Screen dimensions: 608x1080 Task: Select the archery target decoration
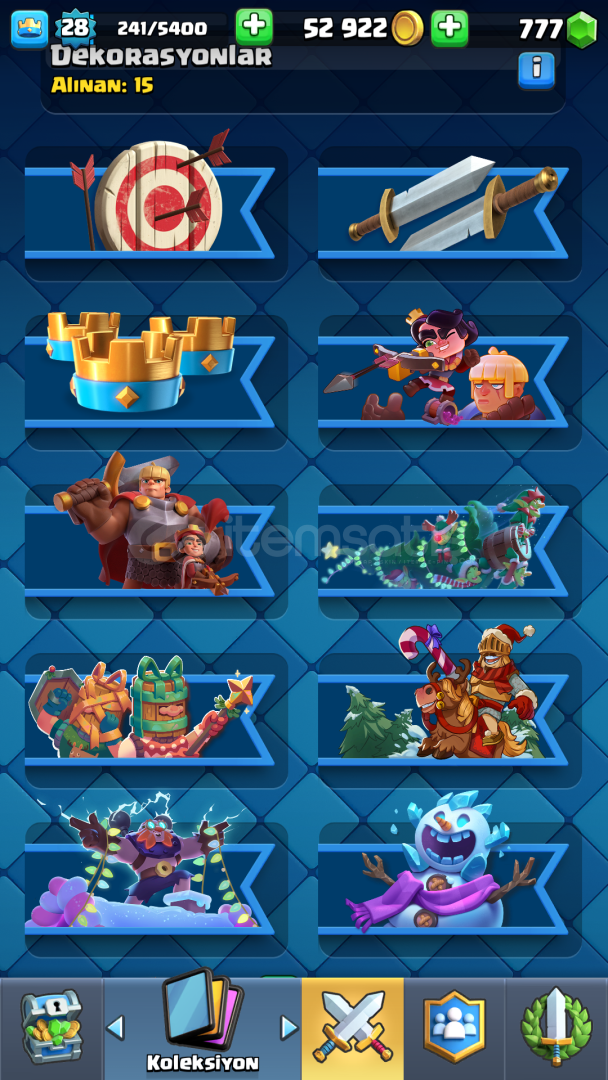coord(156,213)
